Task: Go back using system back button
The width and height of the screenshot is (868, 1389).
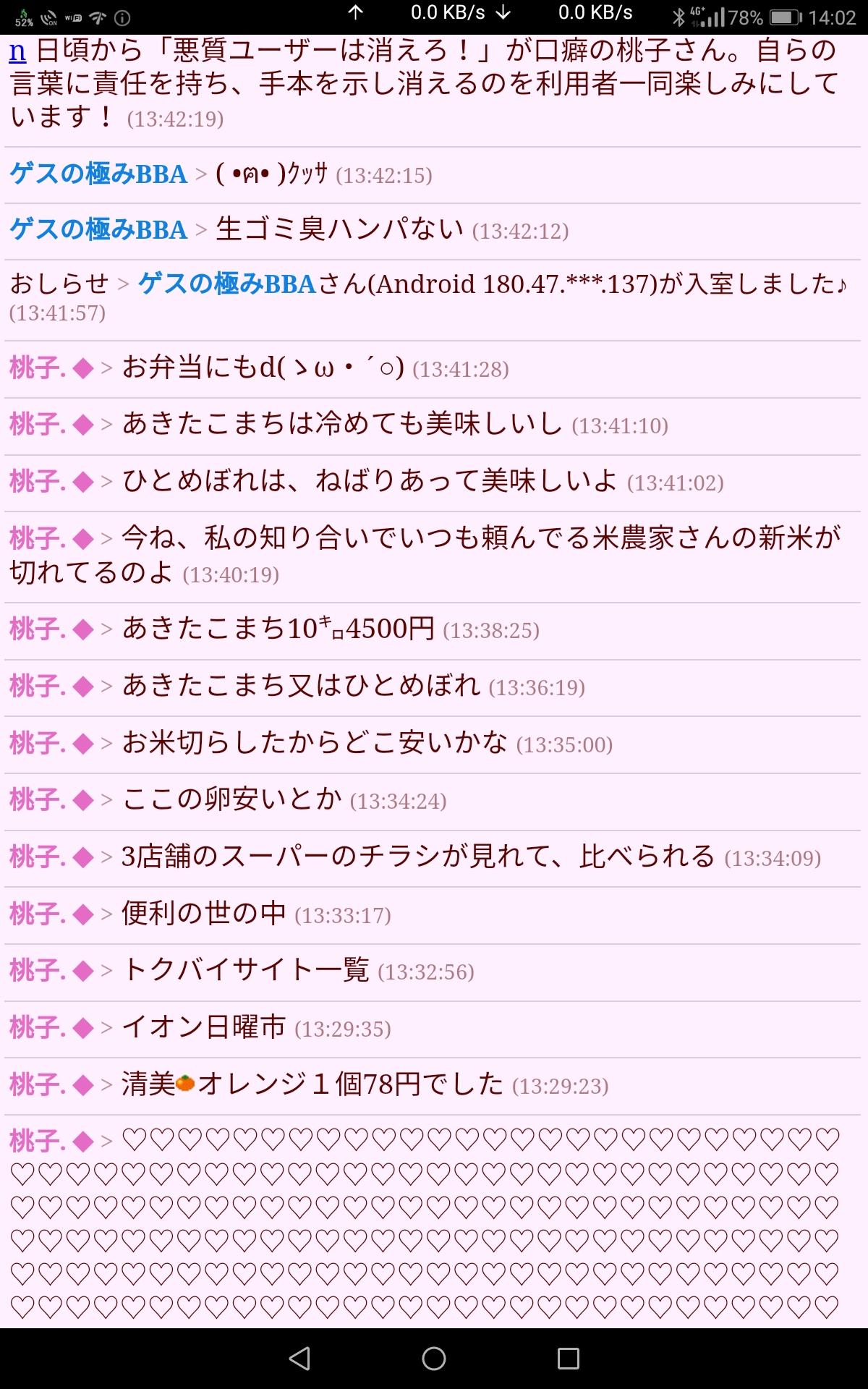Action: coord(299,1359)
